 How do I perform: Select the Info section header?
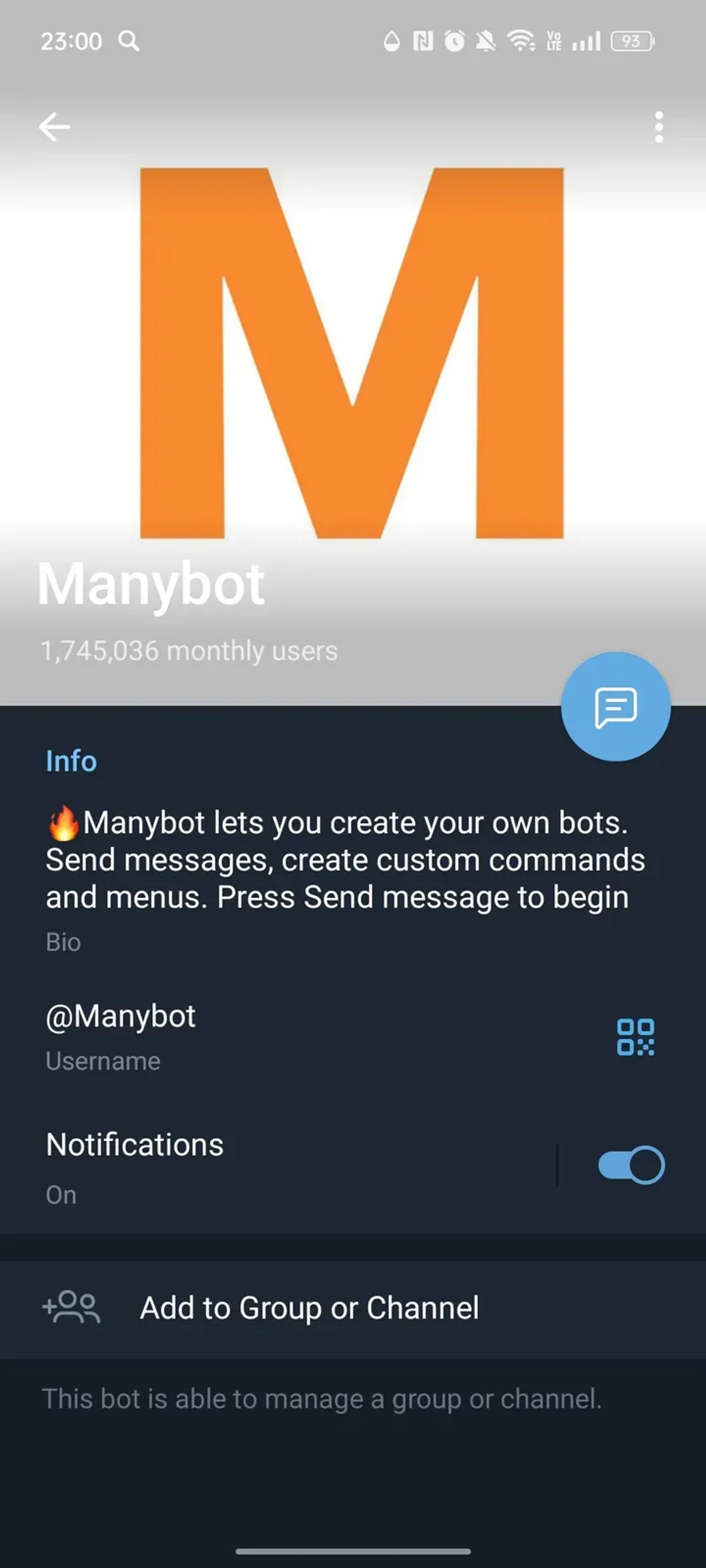click(x=71, y=761)
